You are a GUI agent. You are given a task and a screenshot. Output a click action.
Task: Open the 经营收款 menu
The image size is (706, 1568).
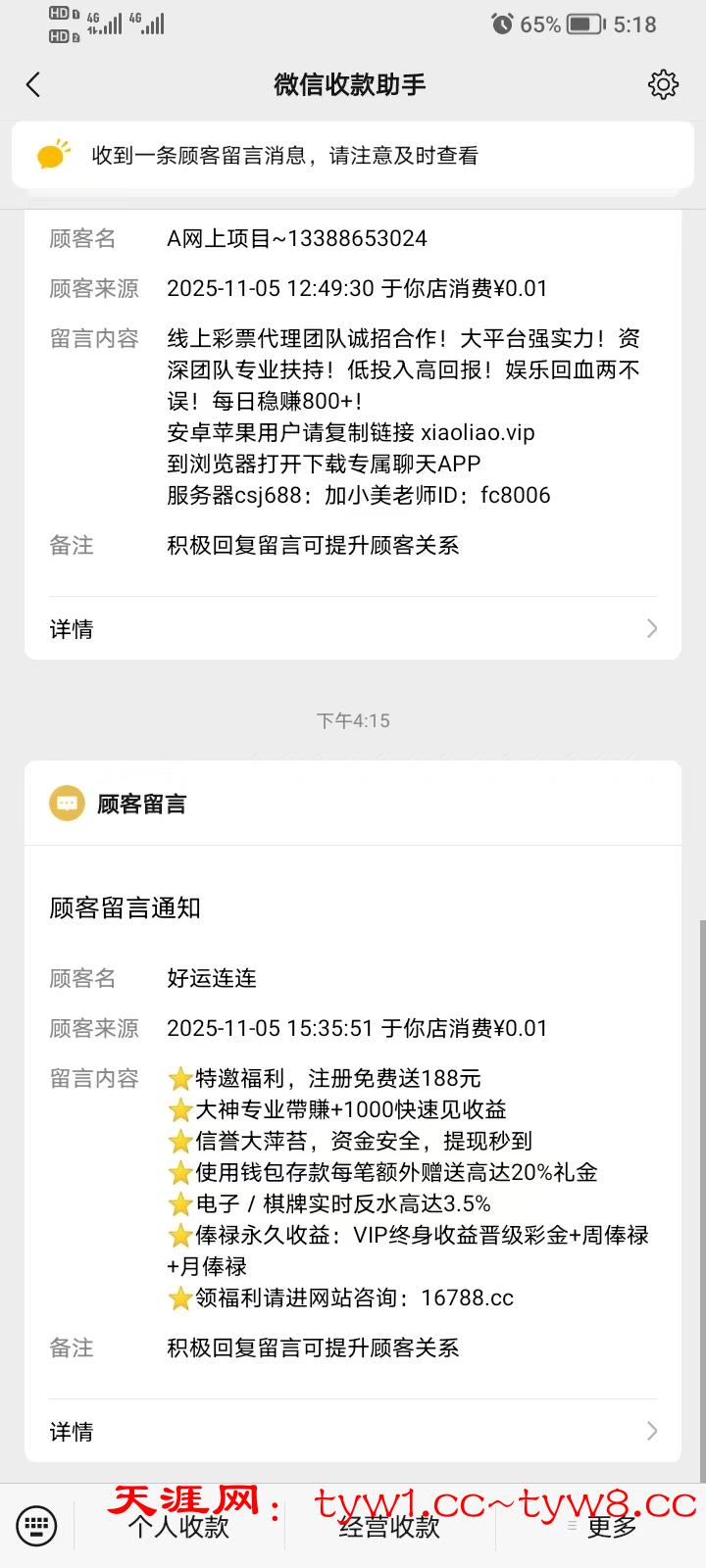389,1526
